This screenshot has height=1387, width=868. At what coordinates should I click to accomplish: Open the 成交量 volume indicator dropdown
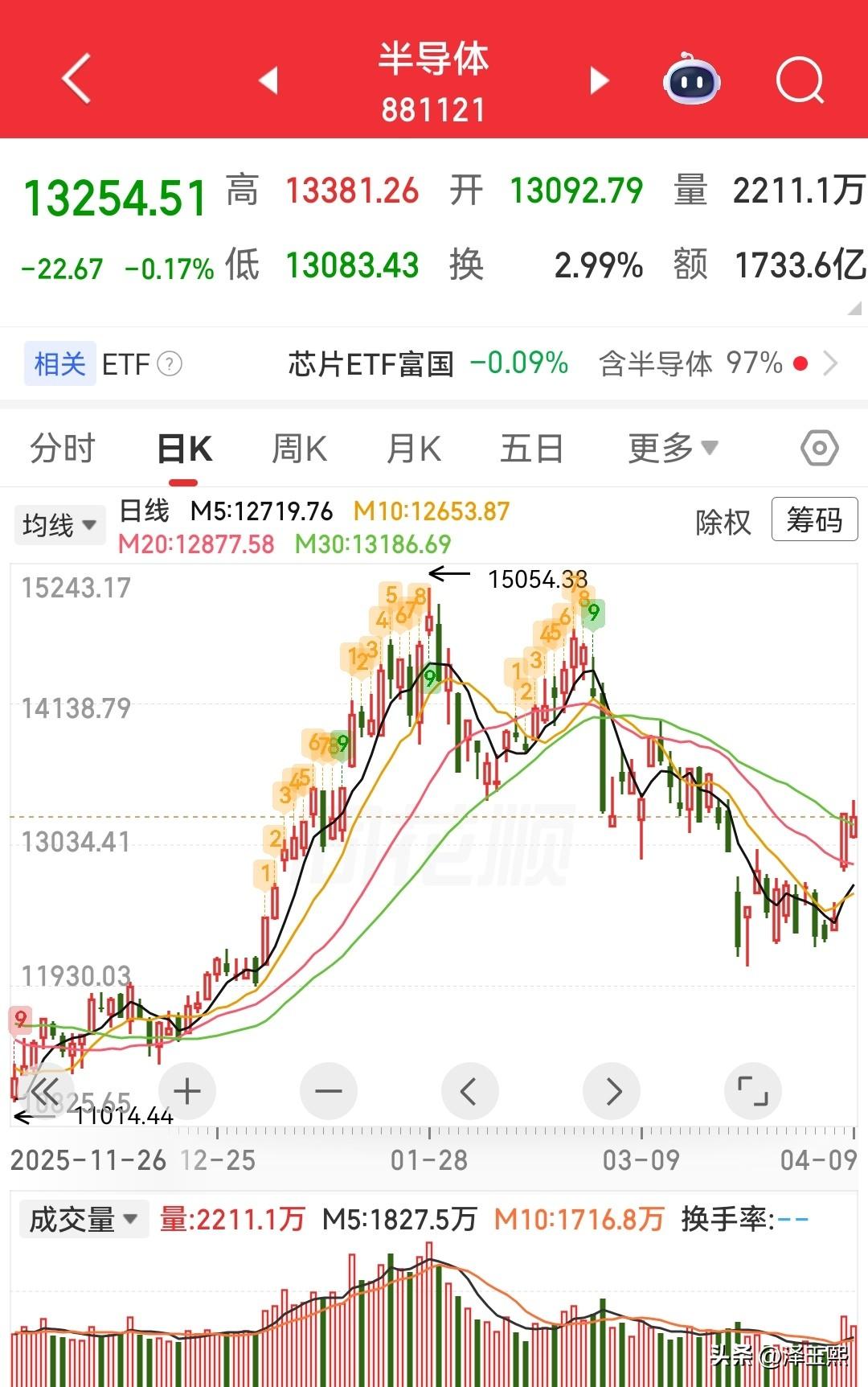pos(83,1219)
